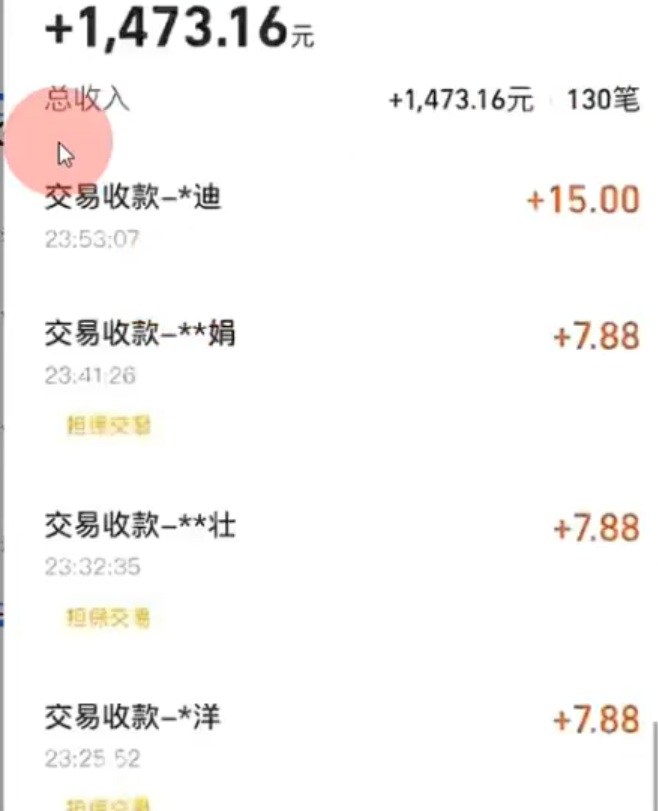The image size is (658, 811).
Task: View the 交易收款-**壮 transaction details
Action: 330,543
